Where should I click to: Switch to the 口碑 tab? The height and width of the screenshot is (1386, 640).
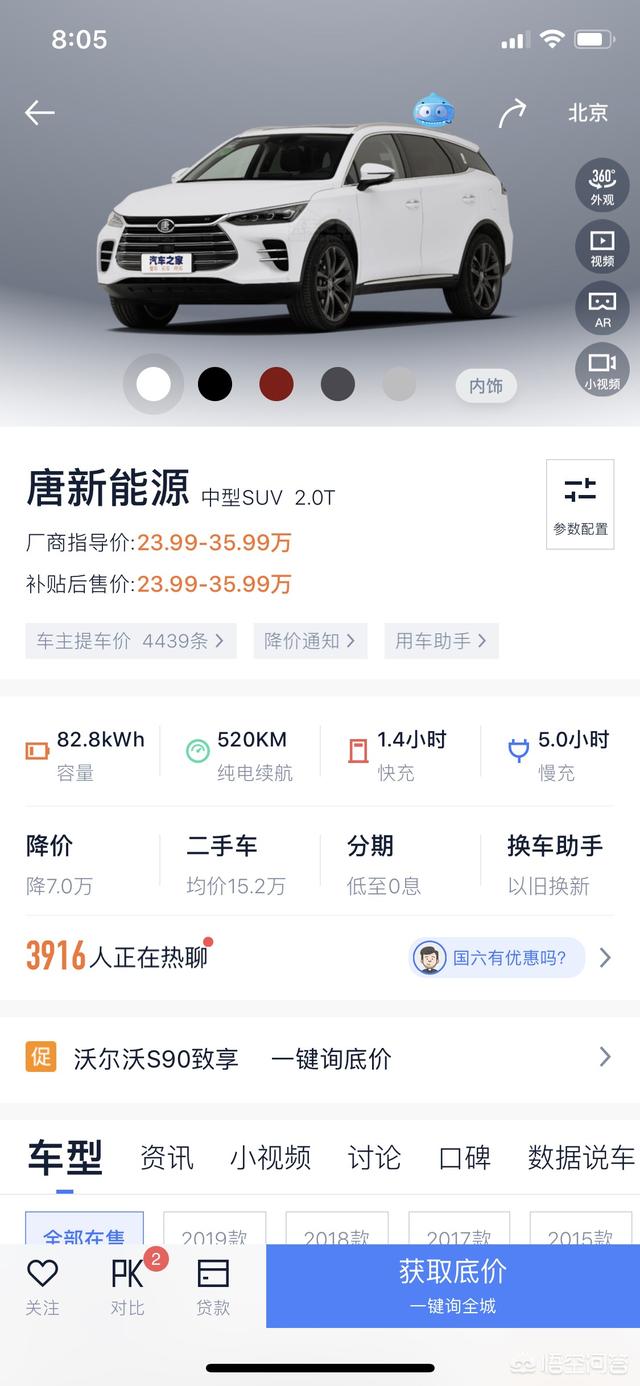(x=464, y=1158)
